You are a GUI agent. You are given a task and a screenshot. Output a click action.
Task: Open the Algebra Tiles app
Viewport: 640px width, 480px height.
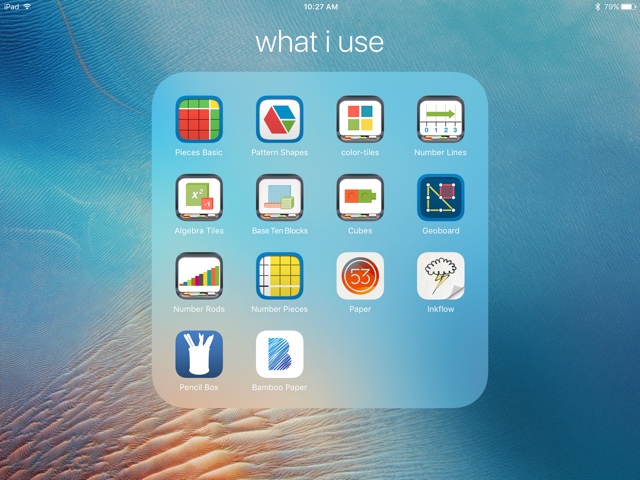pos(199,198)
